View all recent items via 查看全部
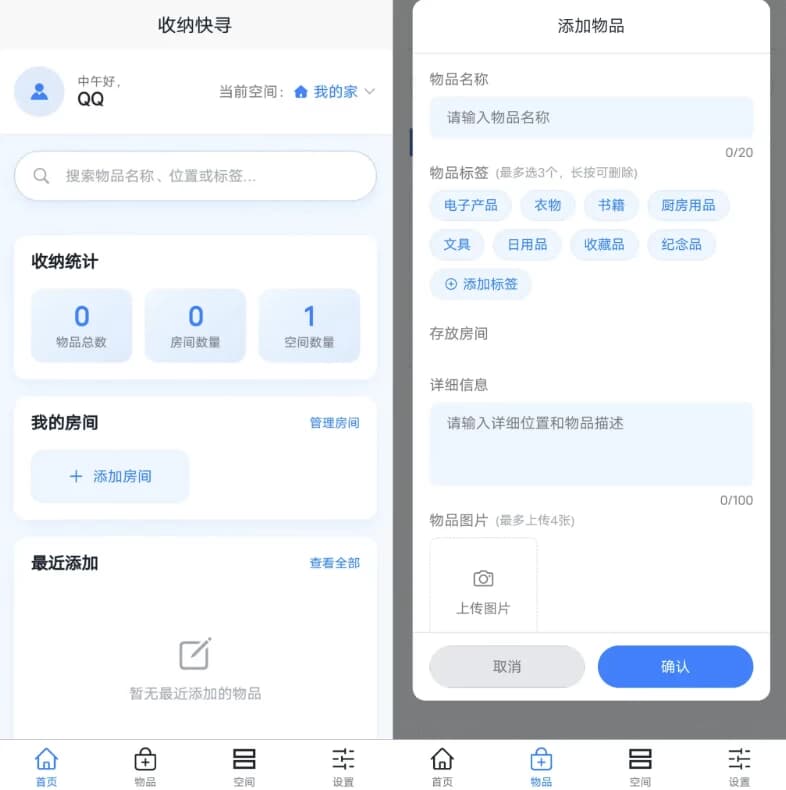The width and height of the screenshot is (786, 790). (x=334, y=563)
